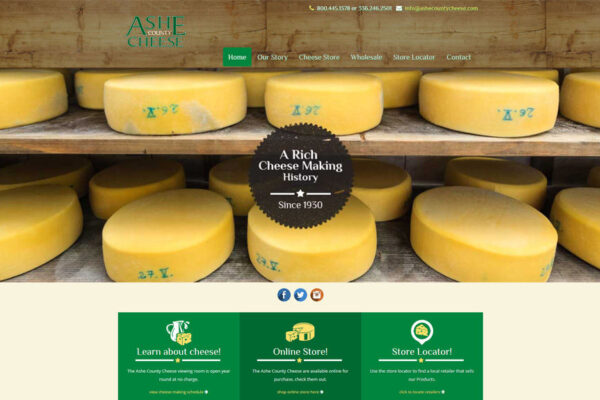Open the Cheese Store menu item
This screenshot has width=600, height=400.
pyautogui.click(x=319, y=57)
